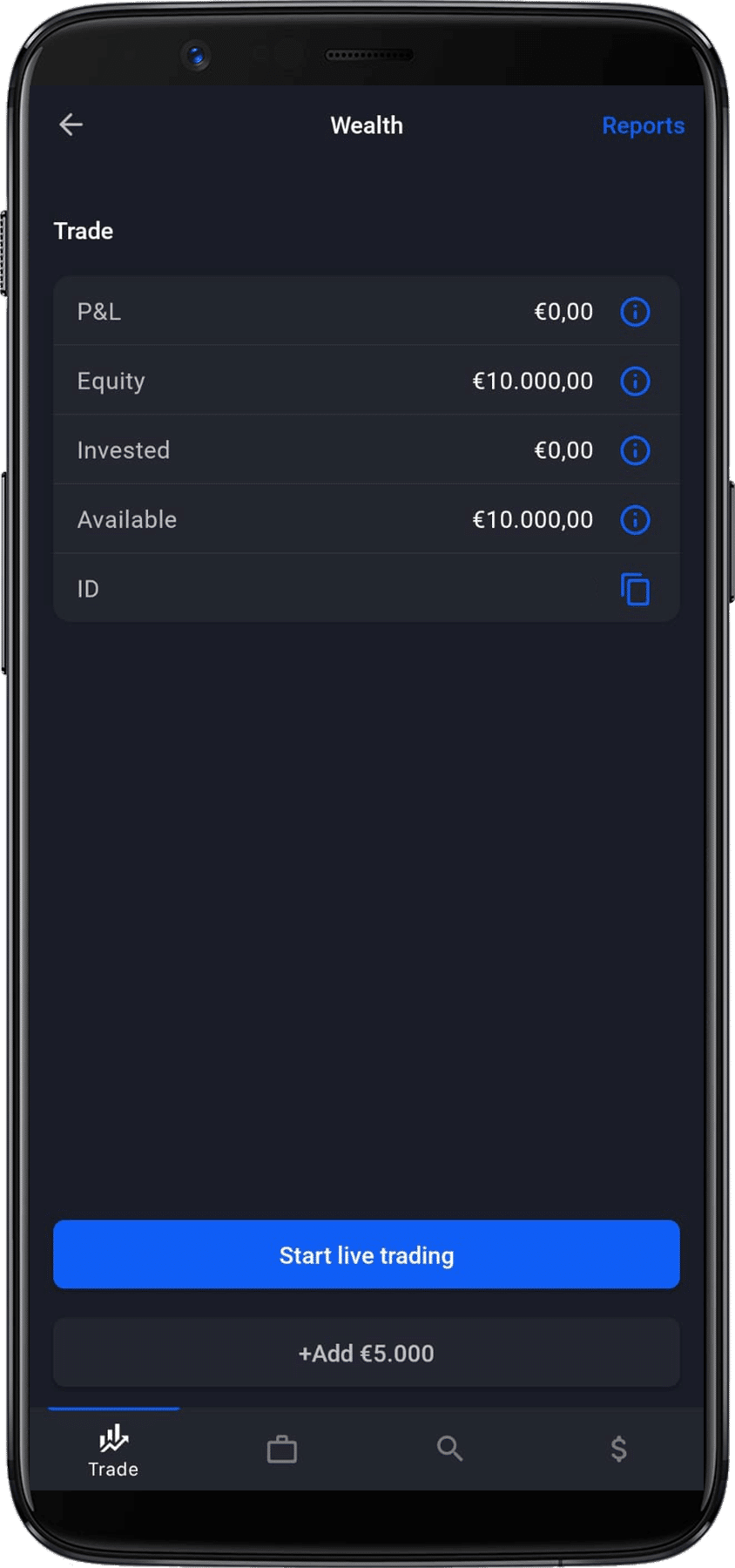Viewport: 735px width, 1568px height.
Task: Show details about Available funds
Action: point(635,519)
